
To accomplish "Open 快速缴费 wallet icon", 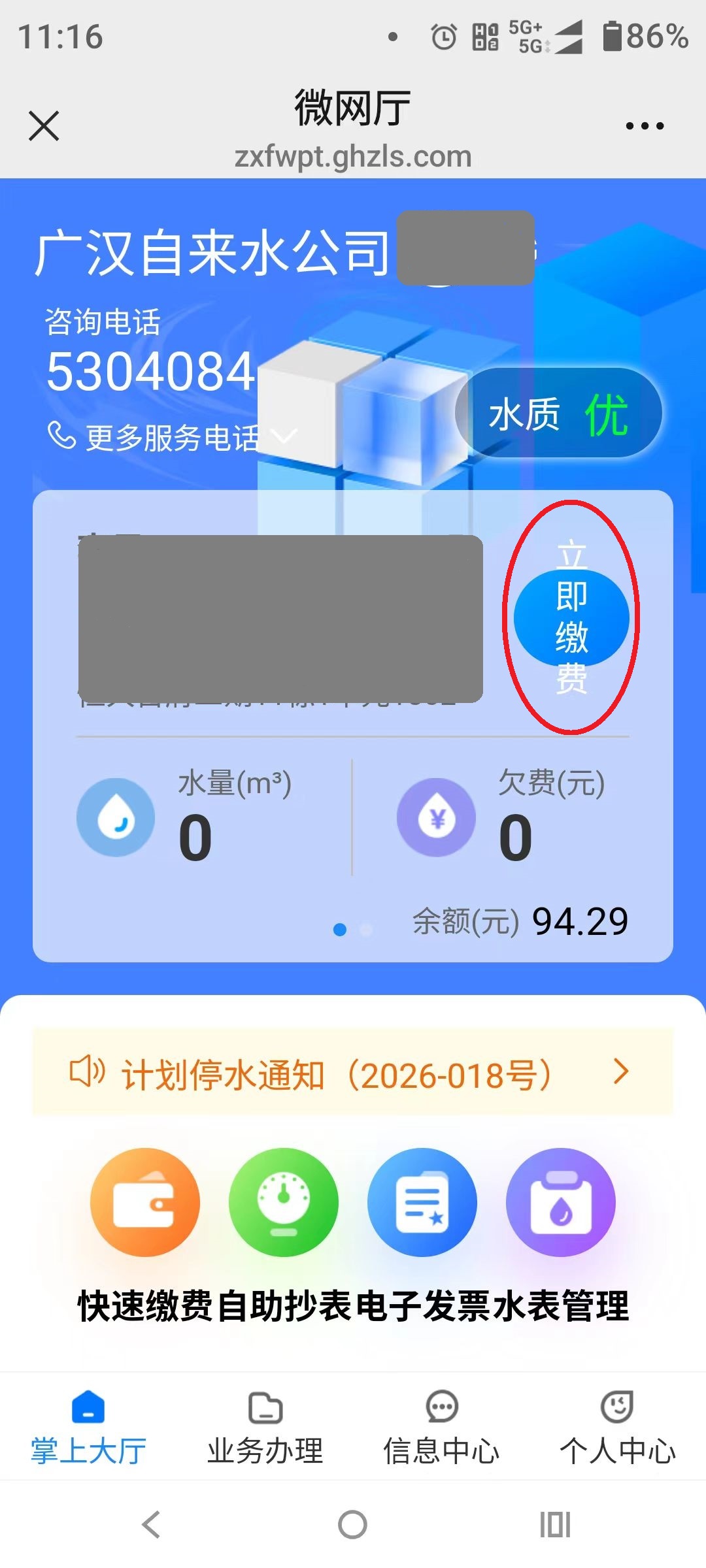I will pos(144,1202).
